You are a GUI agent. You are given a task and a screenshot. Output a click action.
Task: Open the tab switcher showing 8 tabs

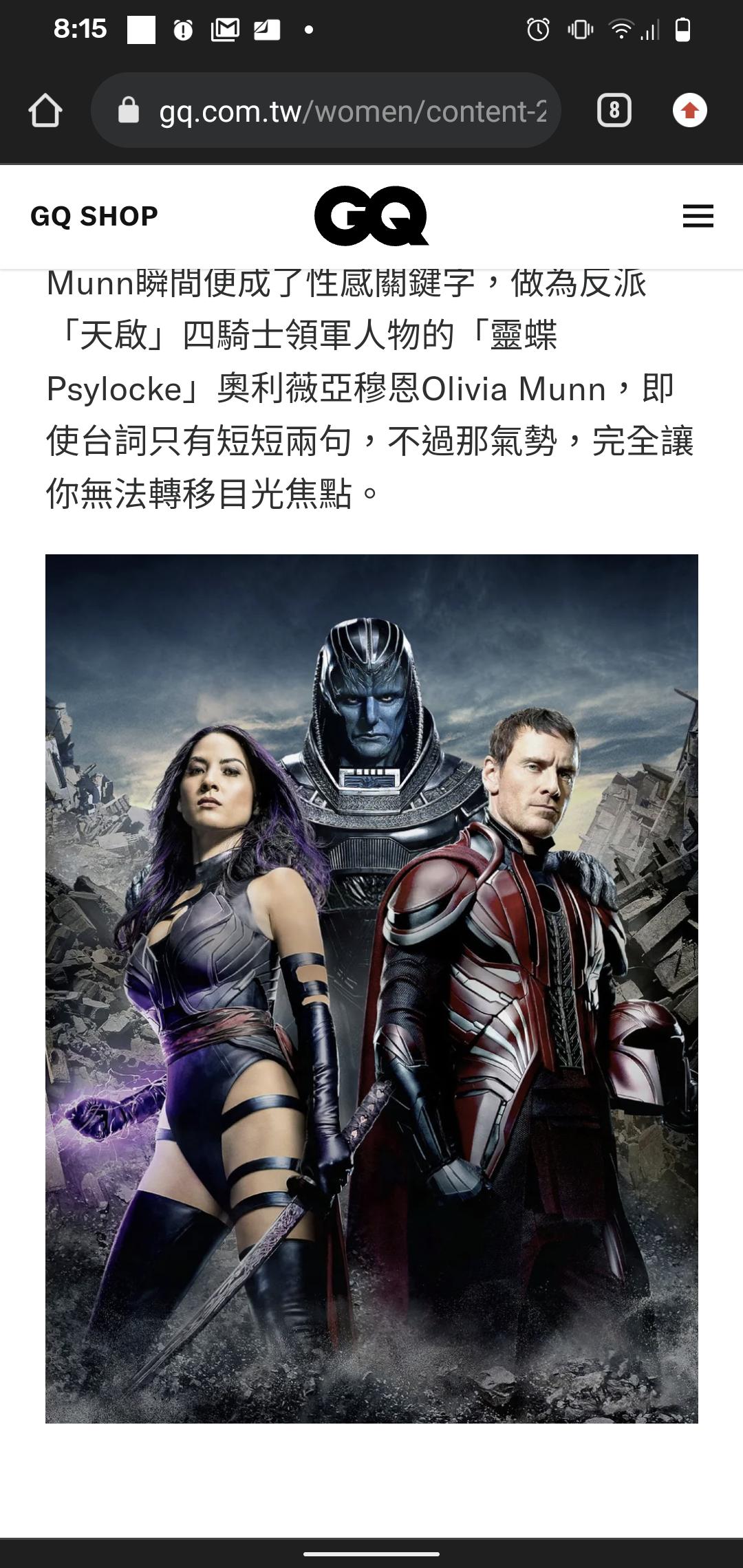coord(614,111)
